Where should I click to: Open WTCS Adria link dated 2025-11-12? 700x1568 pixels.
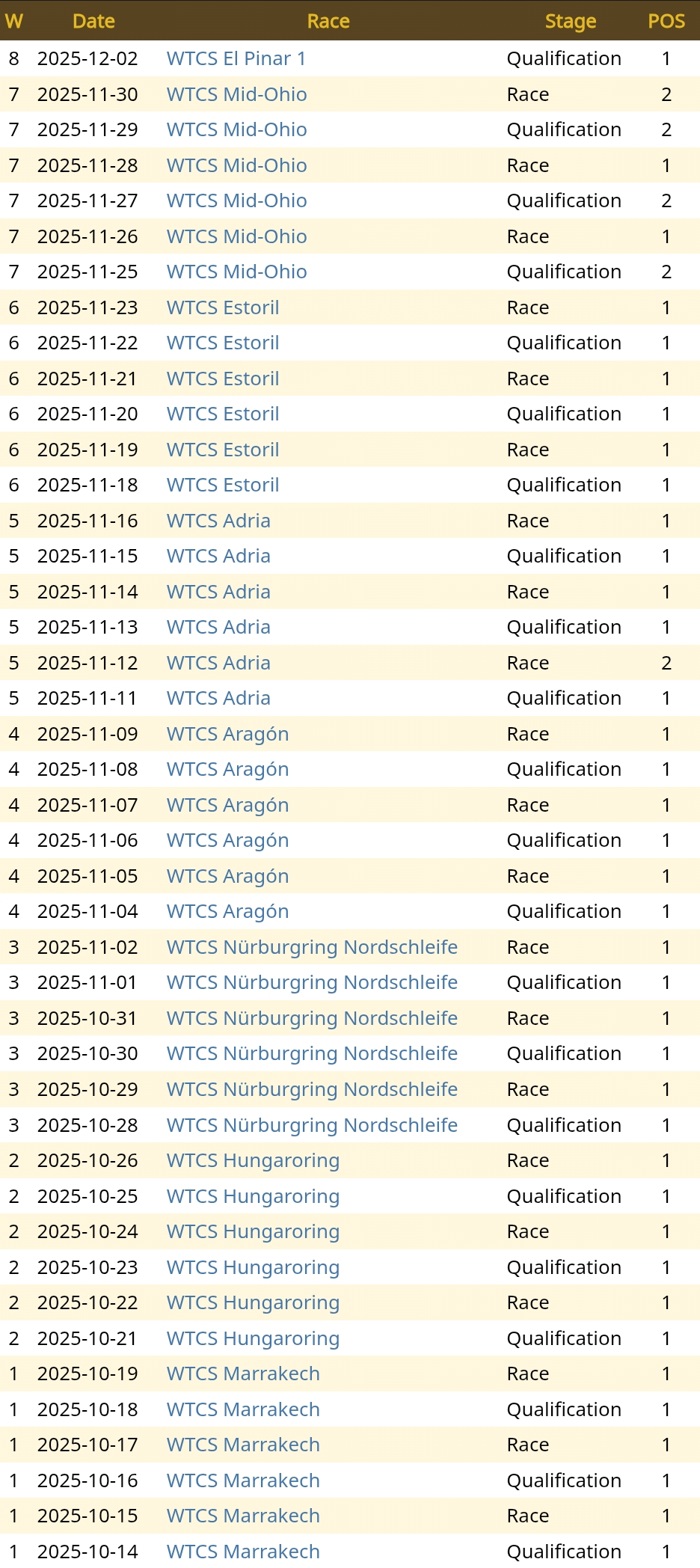218,664
